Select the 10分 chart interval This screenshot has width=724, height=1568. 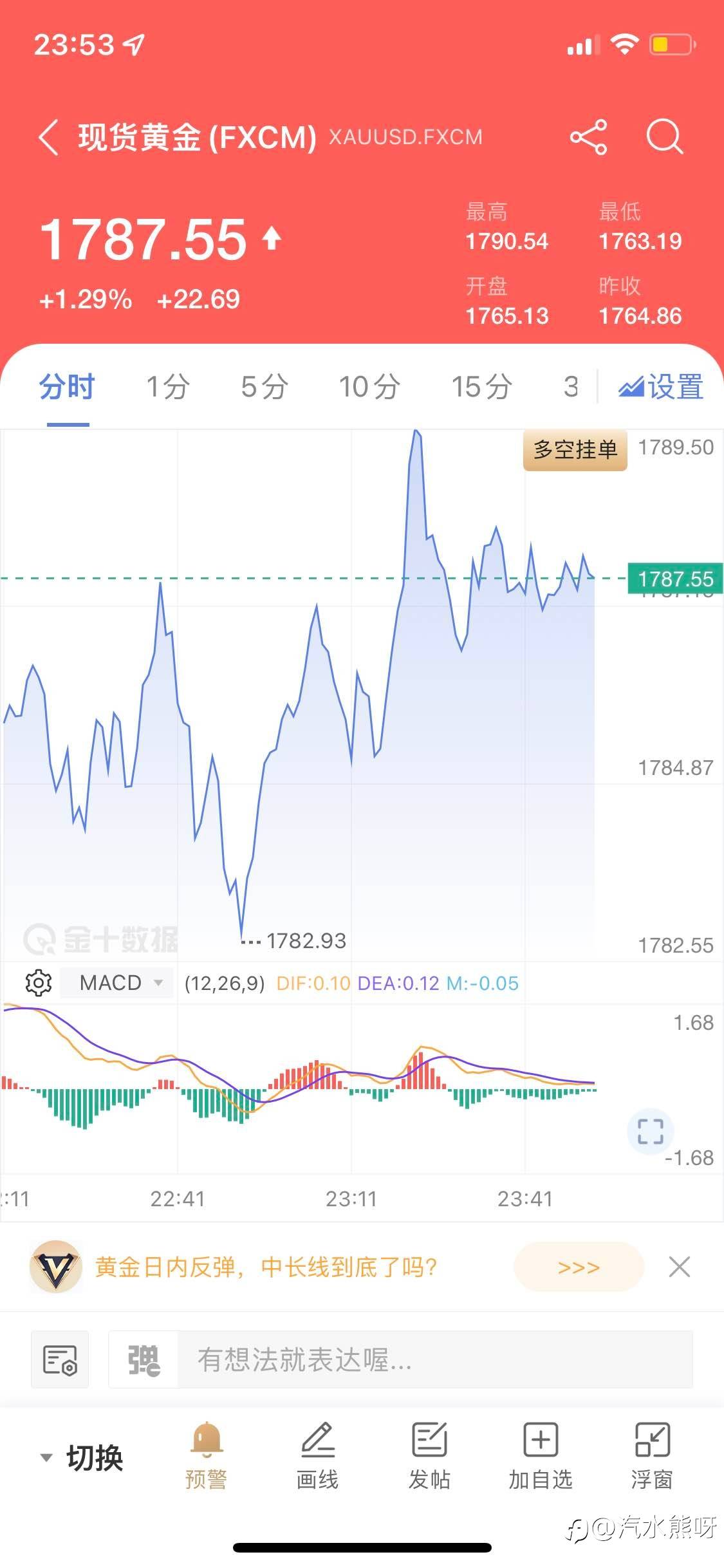[x=369, y=387]
